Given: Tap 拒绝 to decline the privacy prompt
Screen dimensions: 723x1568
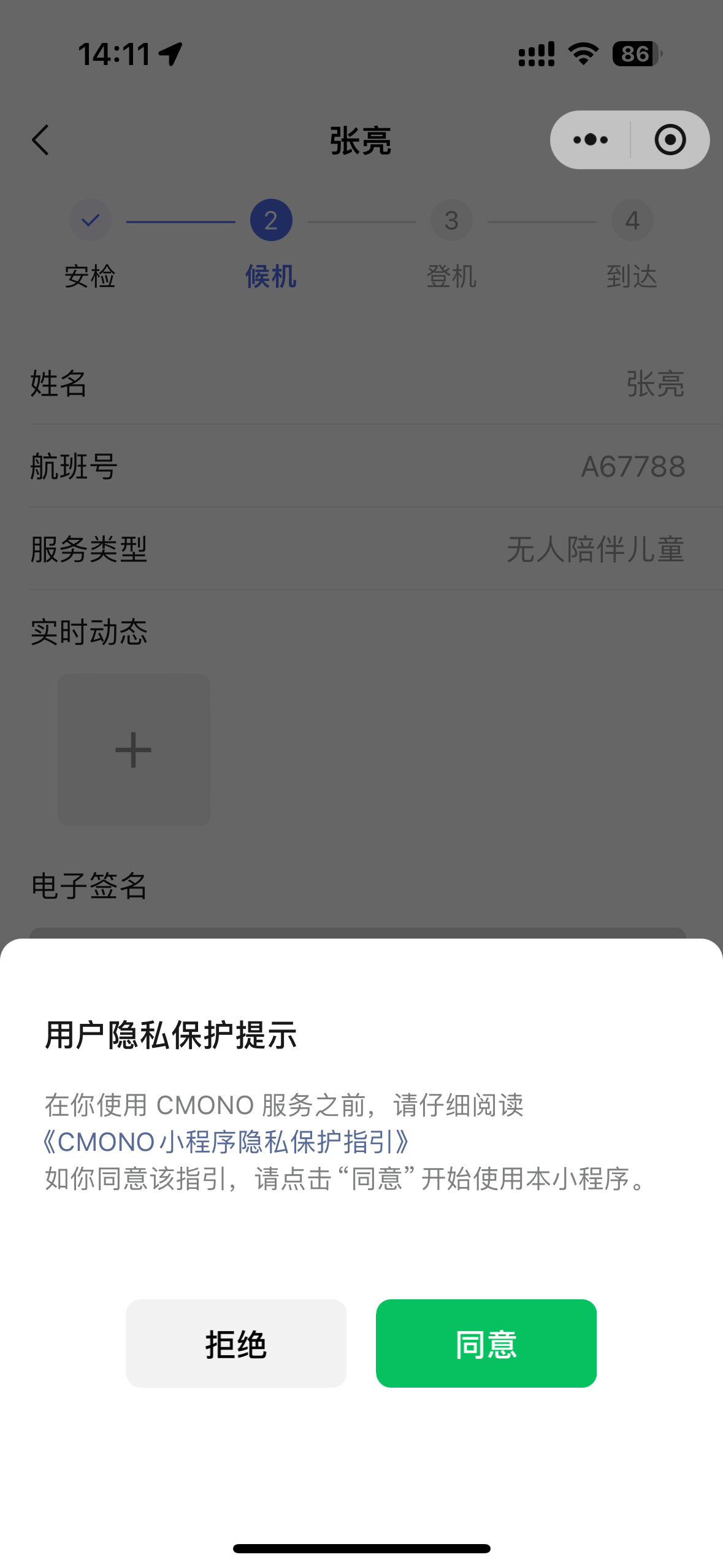Looking at the screenshot, I should (235, 1343).
